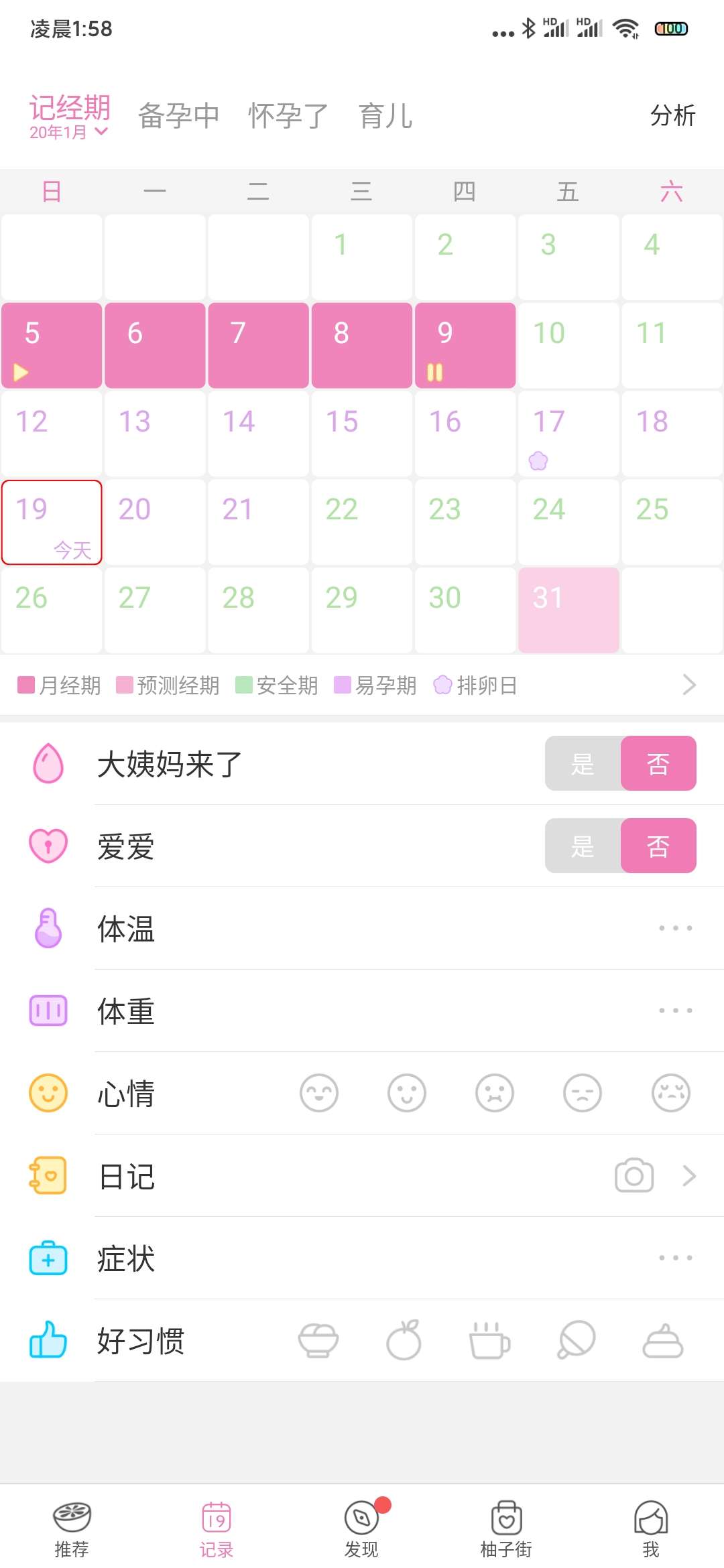Open the 体温 thermometer record icon

(47, 929)
